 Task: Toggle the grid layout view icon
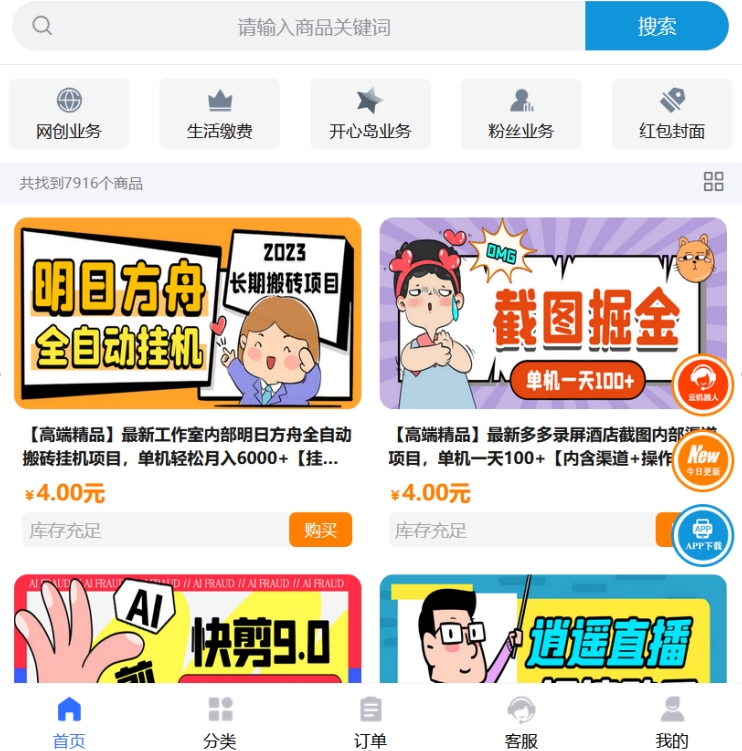tap(713, 182)
